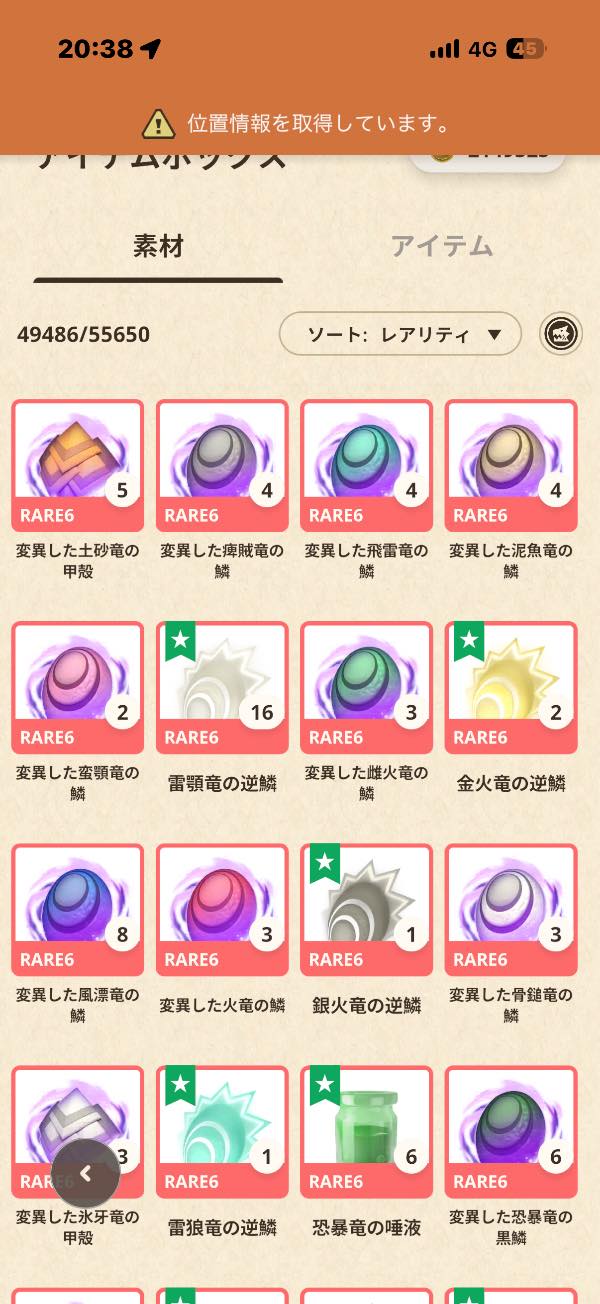The width and height of the screenshot is (600, 1304).
Task: Tap 変異した火竜の鱗 item
Action: click(222, 909)
